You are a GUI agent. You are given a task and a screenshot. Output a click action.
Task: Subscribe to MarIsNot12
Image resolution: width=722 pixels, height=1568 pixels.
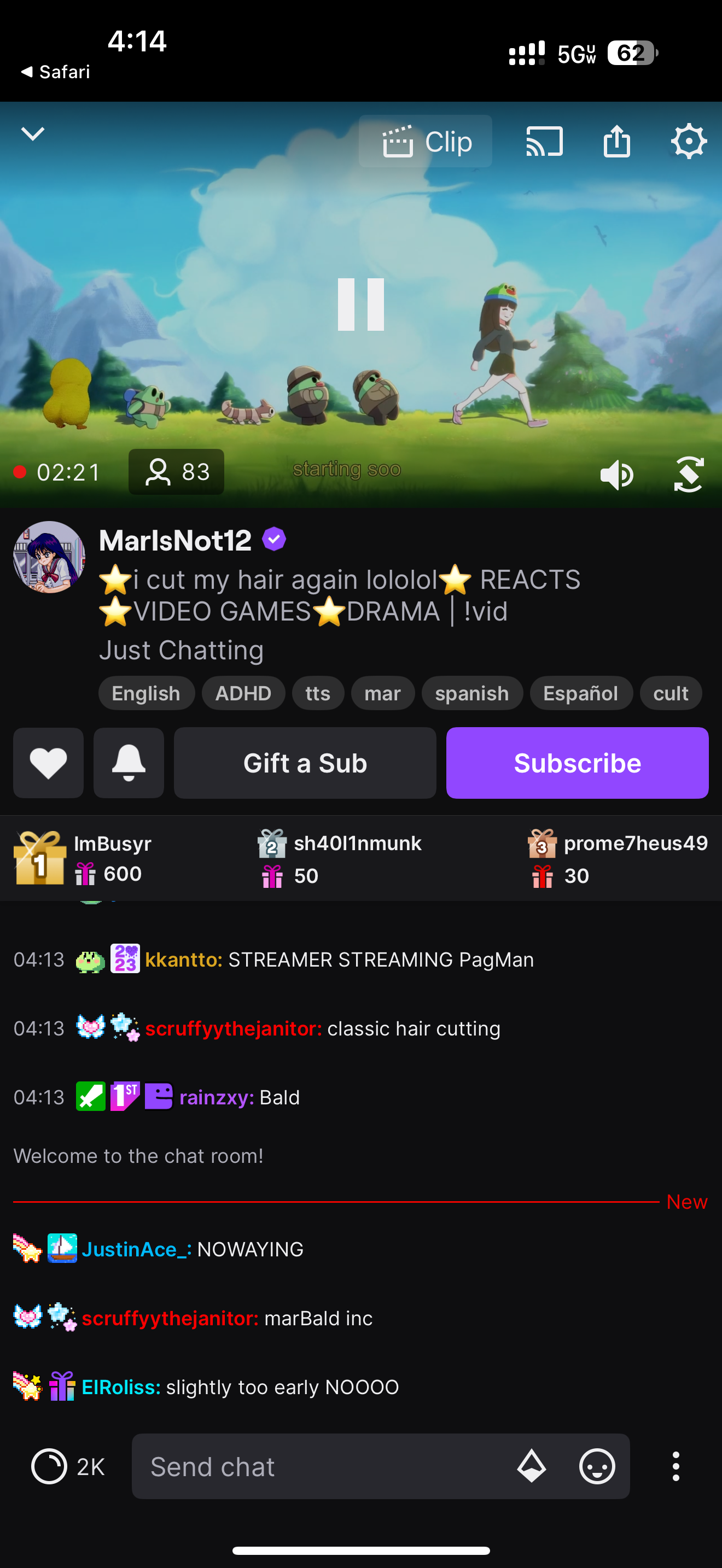click(577, 763)
